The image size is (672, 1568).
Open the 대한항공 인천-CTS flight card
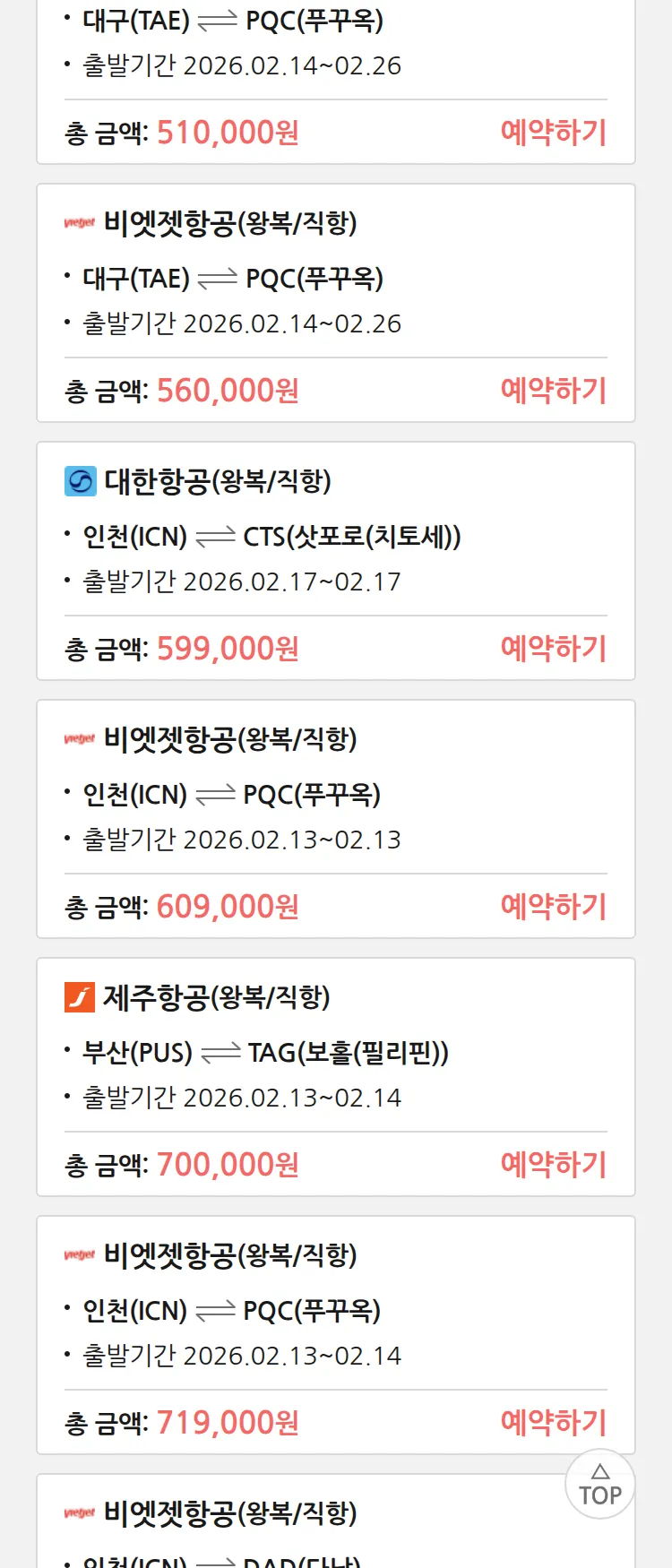click(x=335, y=536)
